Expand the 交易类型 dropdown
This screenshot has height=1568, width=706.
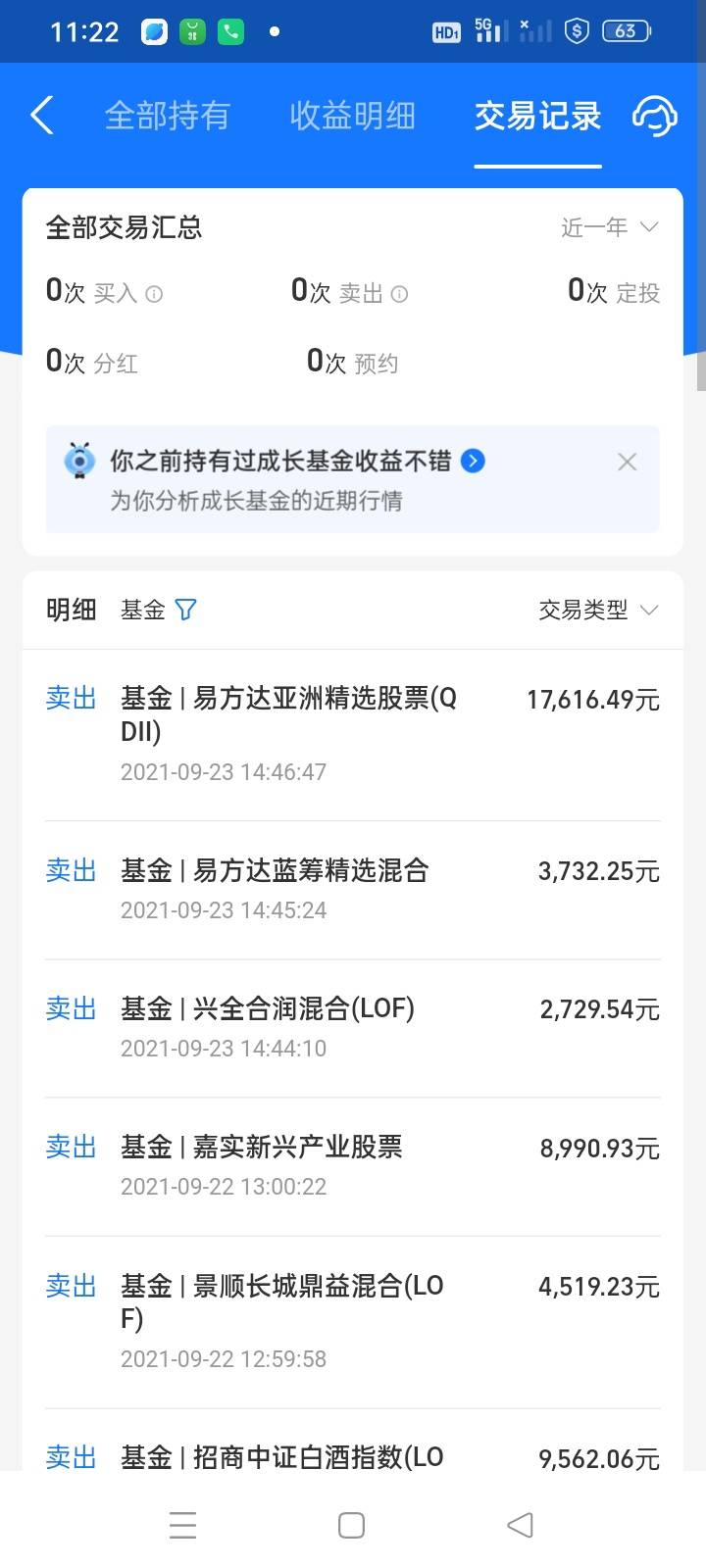point(598,610)
